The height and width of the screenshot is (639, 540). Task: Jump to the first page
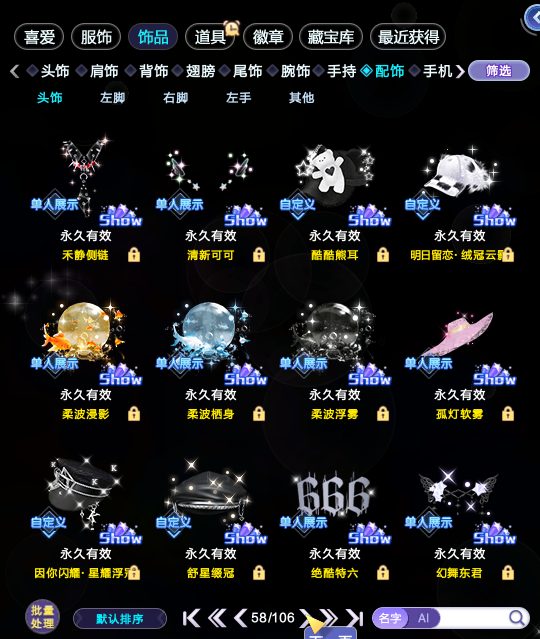pyautogui.click(x=191, y=618)
